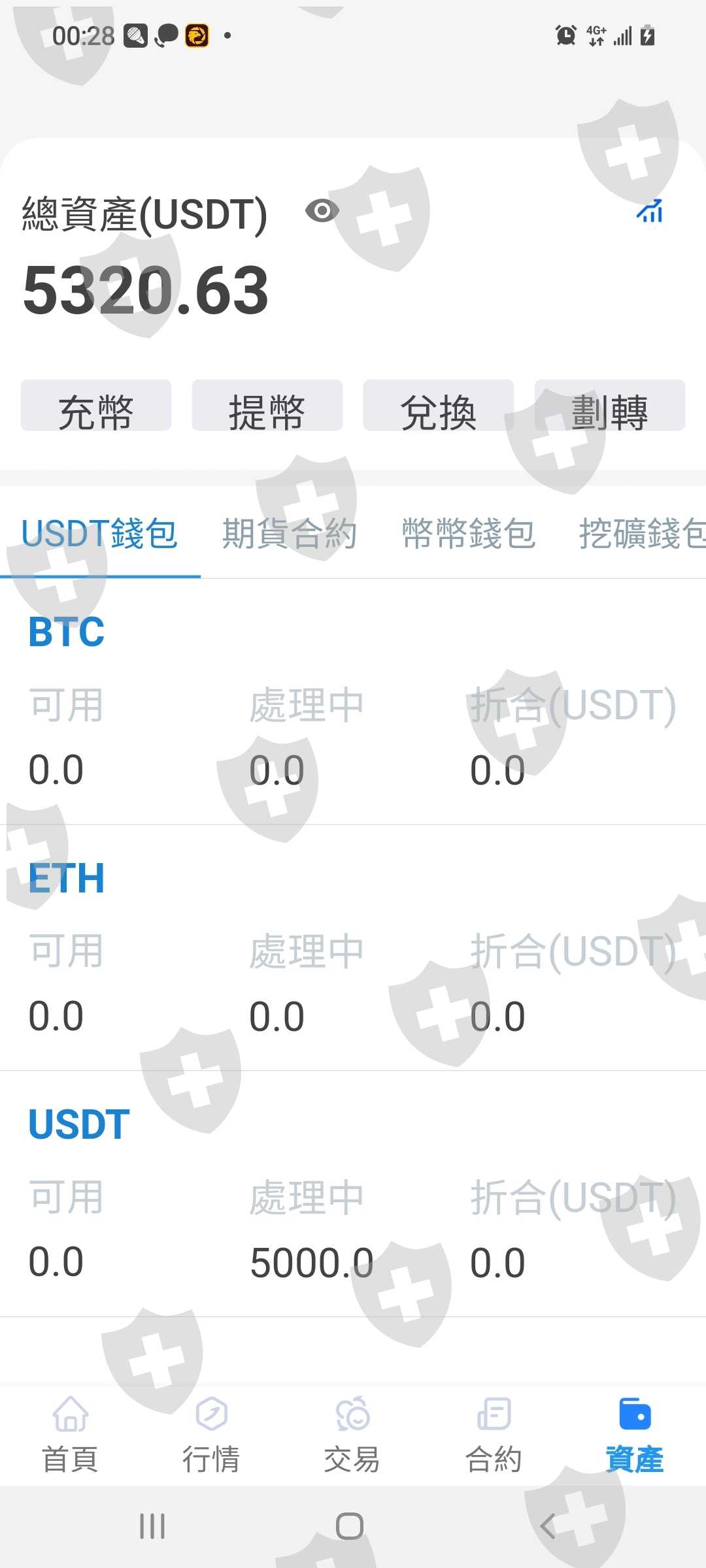Hide the total assets balance
The height and width of the screenshot is (1568, 706).
(x=322, y=211)
